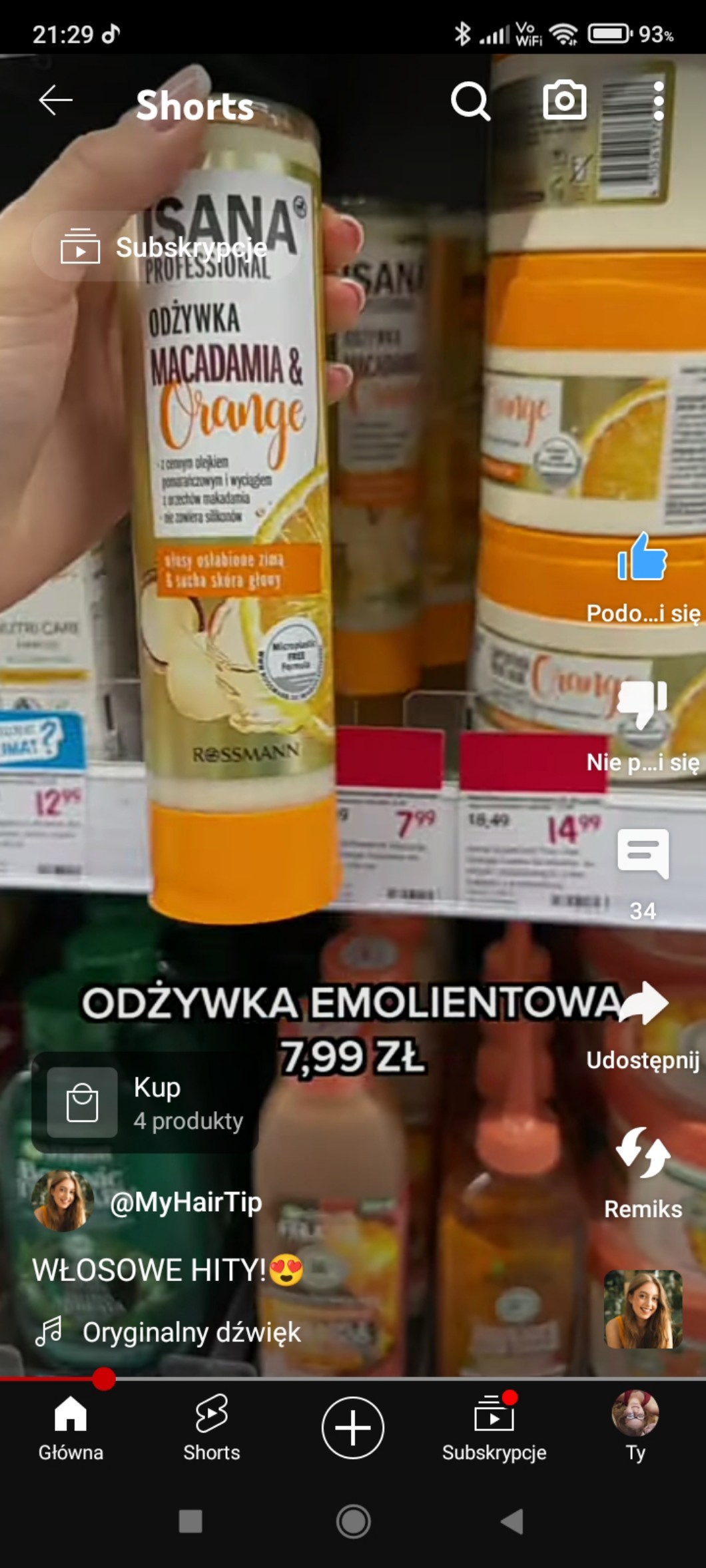
Task: Open Kup 4 produkty shopping card
Action: [x=145, y=1103]
